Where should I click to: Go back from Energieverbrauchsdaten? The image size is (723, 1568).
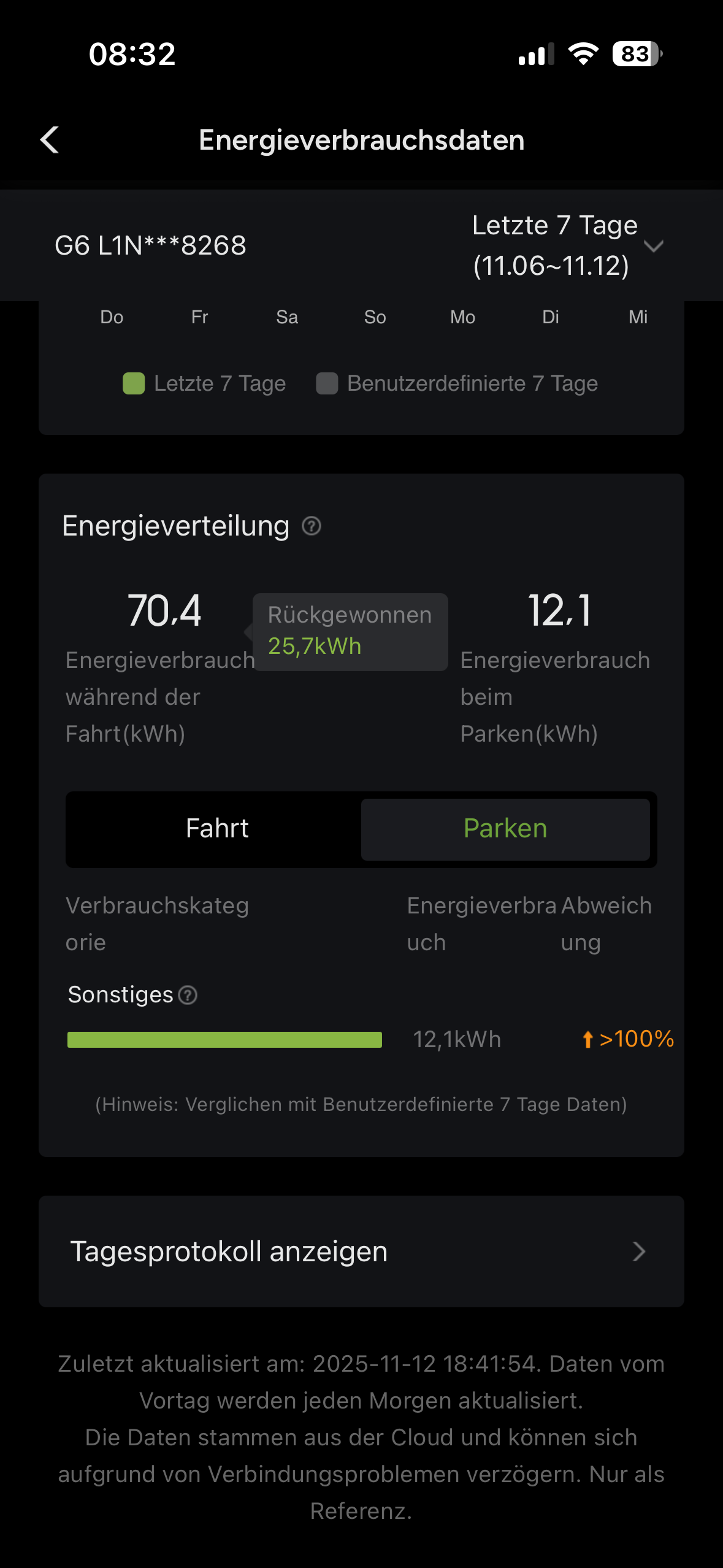tap(50, 140)
